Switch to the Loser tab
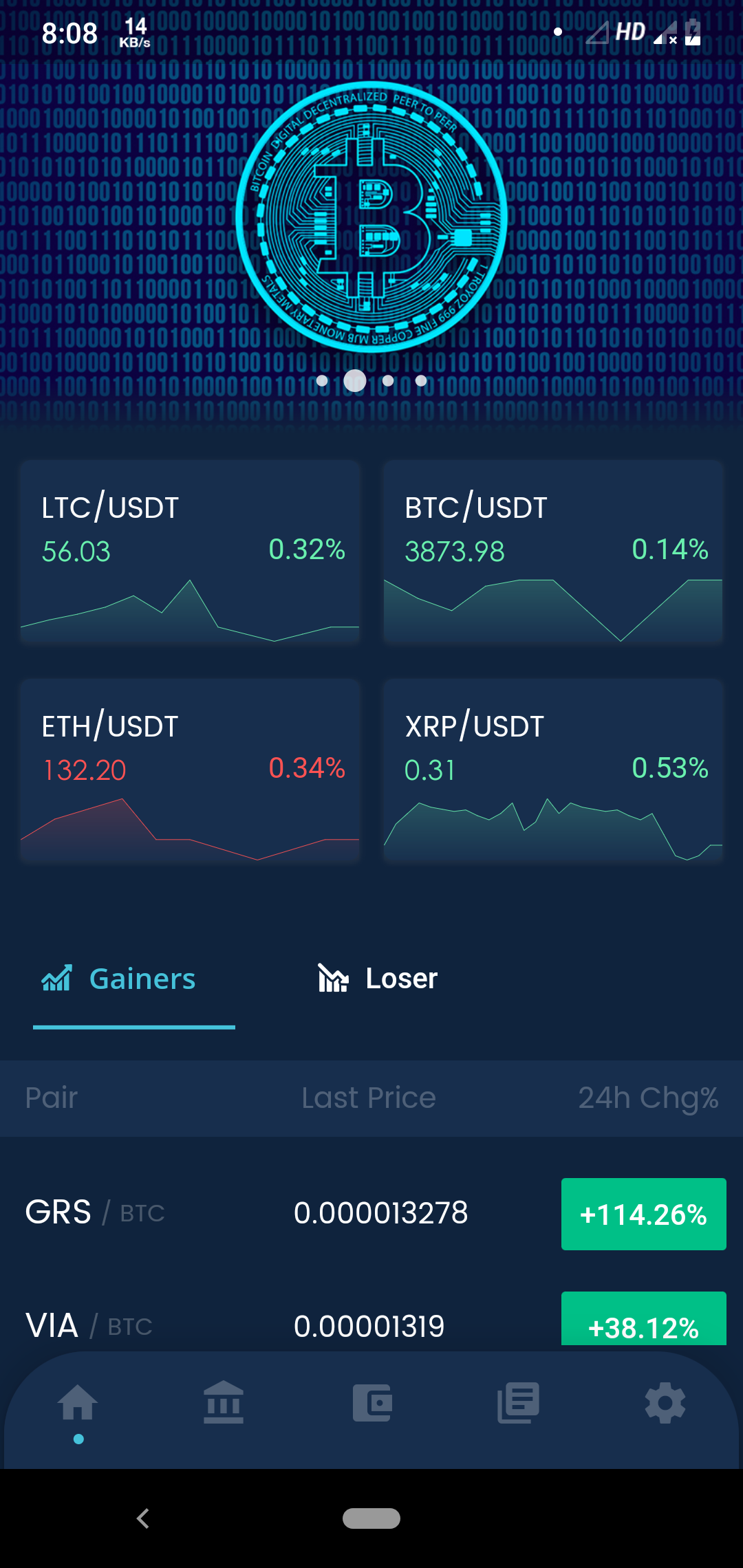Screen dimensions: 743x1568 point(378,979)
